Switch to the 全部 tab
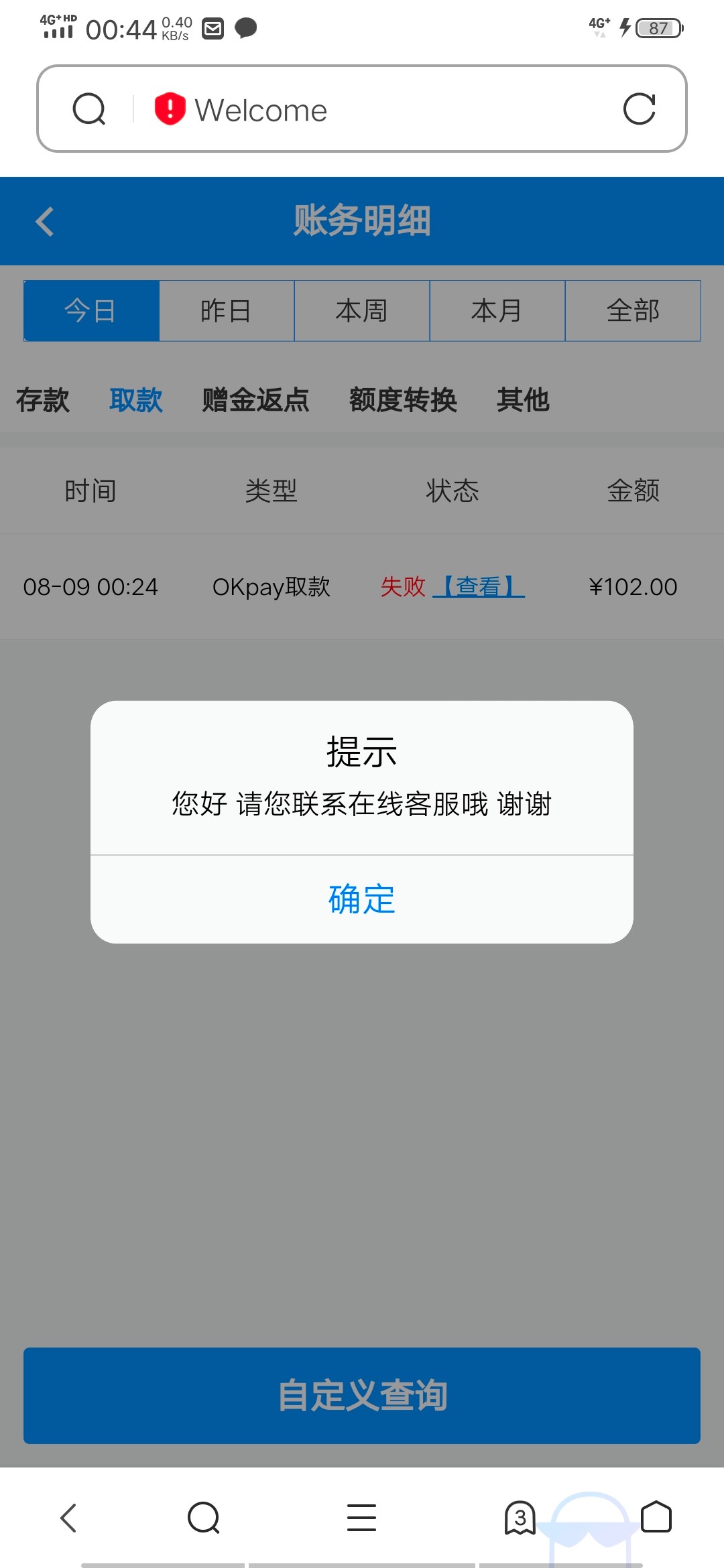The width and height of the screenshot is (724, 1568). [633, 310]
